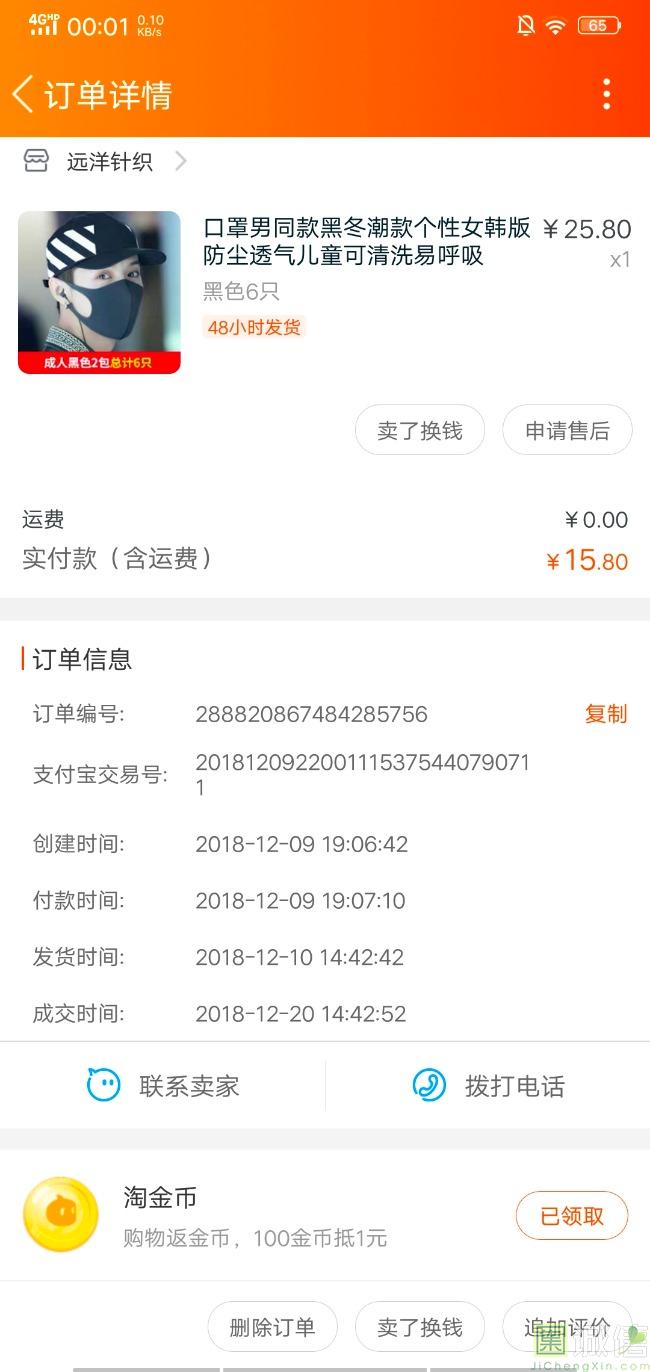Copy the order number with 复制
Screen dimensions: 650x1372
(x=605, y=714)
